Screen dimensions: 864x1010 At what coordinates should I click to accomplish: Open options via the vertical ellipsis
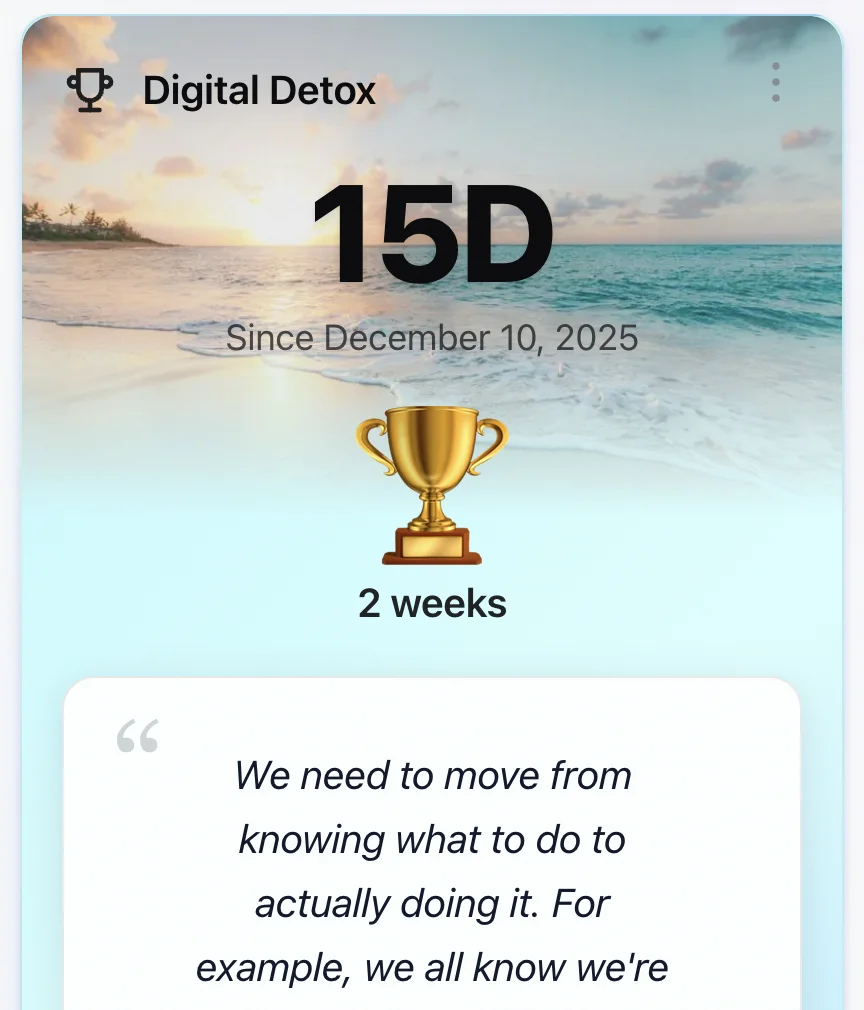(776, 82)
